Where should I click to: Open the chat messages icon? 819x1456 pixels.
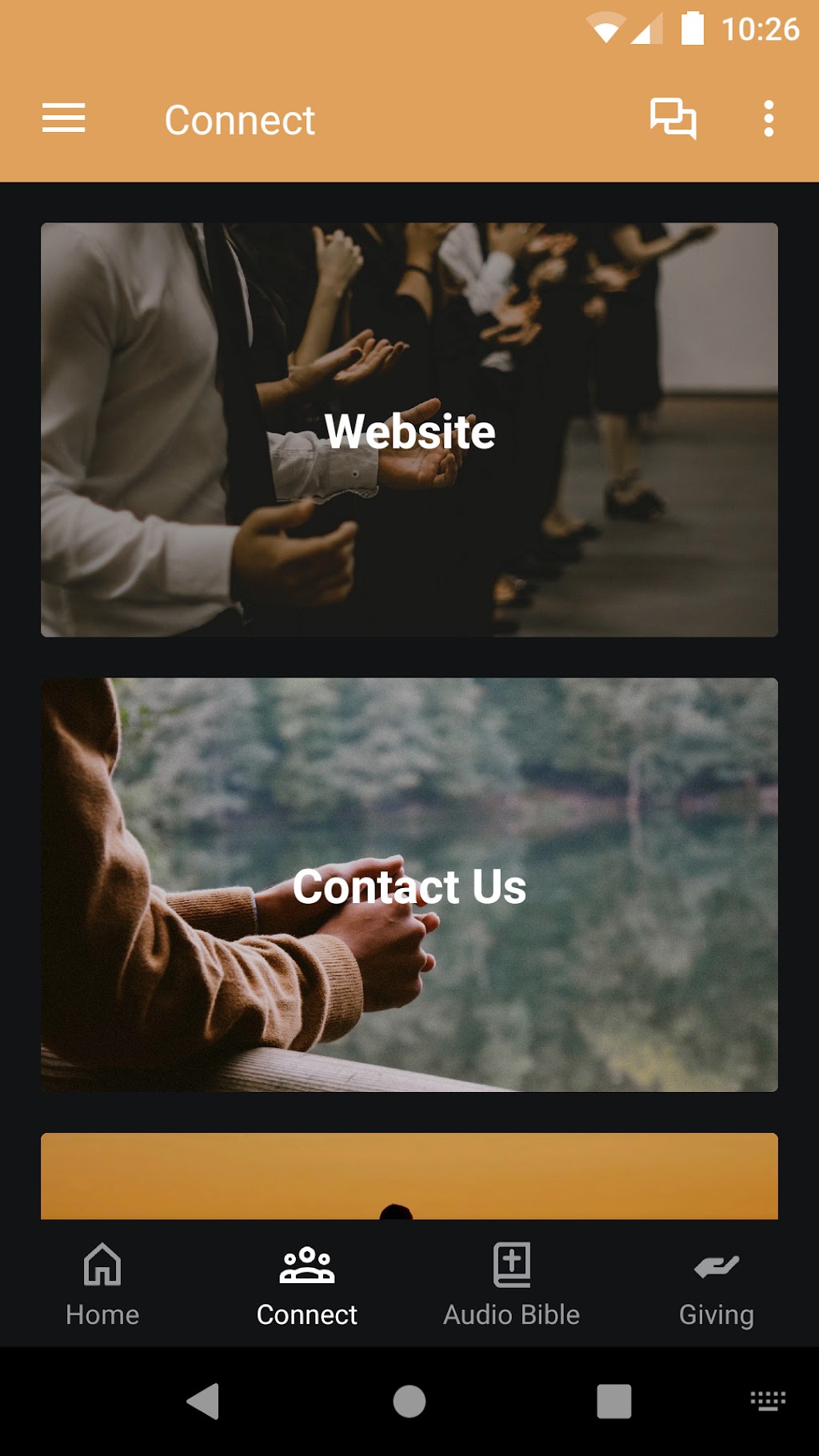tap(673, 118)
